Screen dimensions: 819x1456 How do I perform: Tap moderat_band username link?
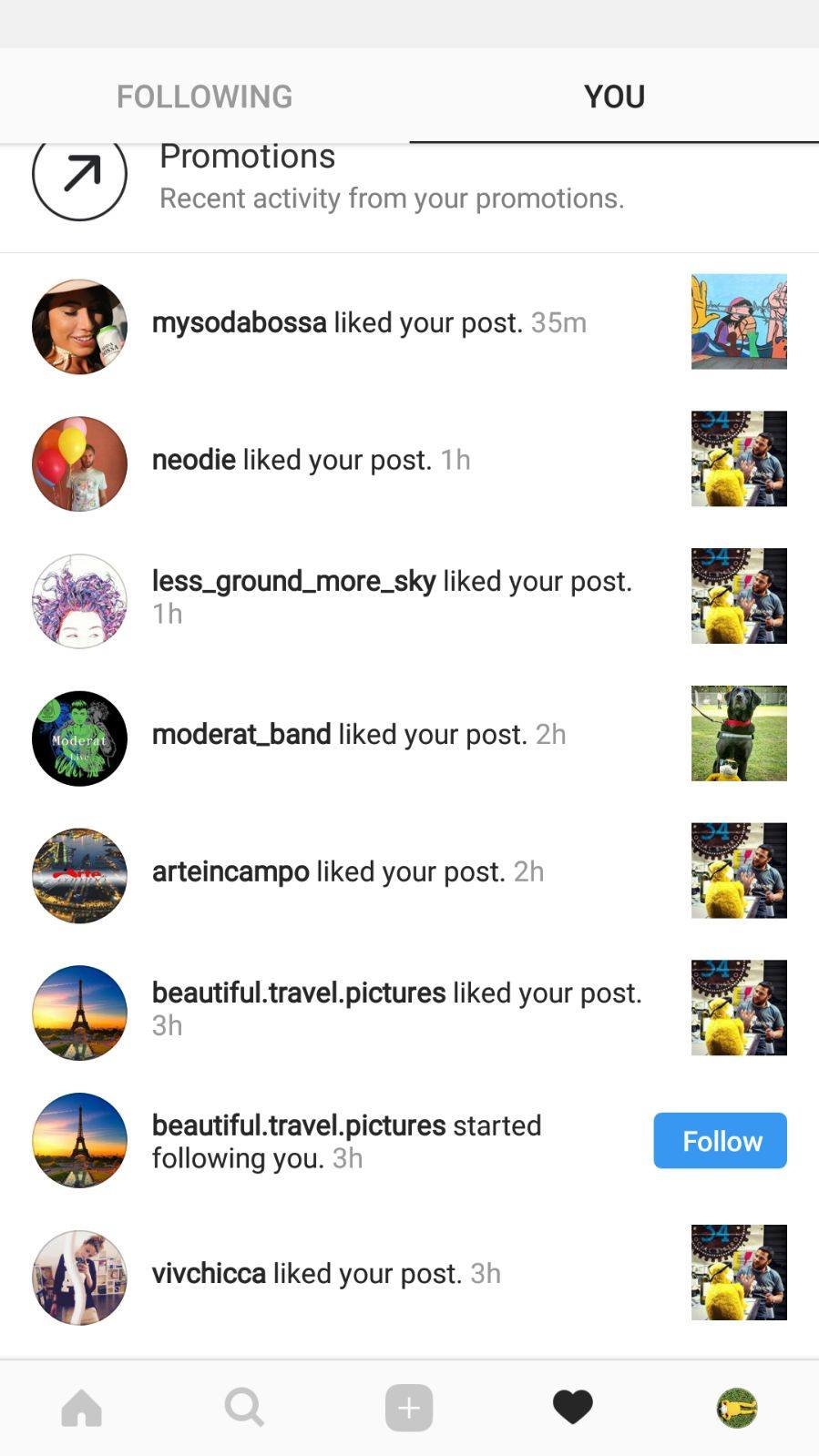pos(241,734)
